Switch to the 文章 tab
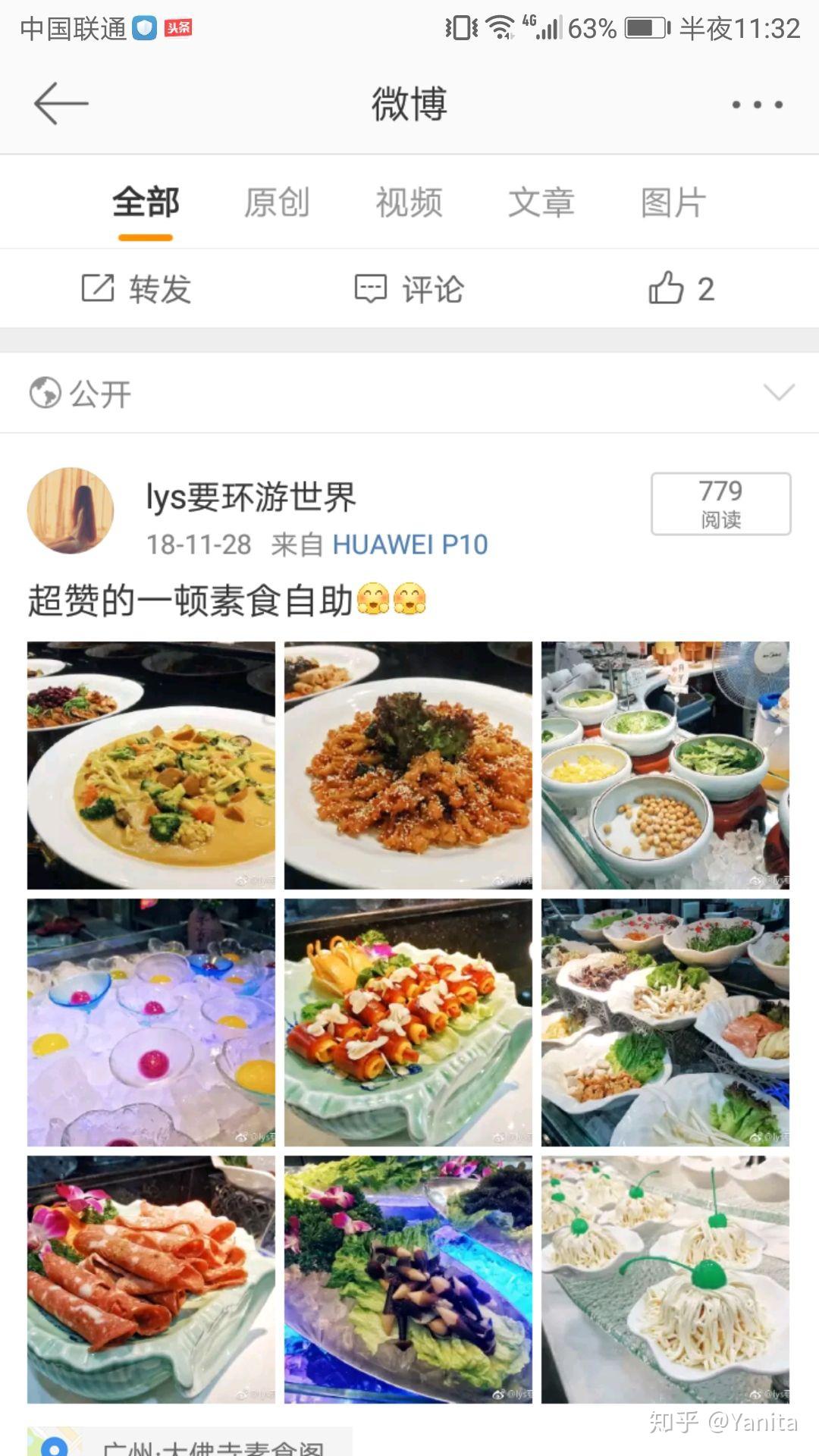 point(541,203)
